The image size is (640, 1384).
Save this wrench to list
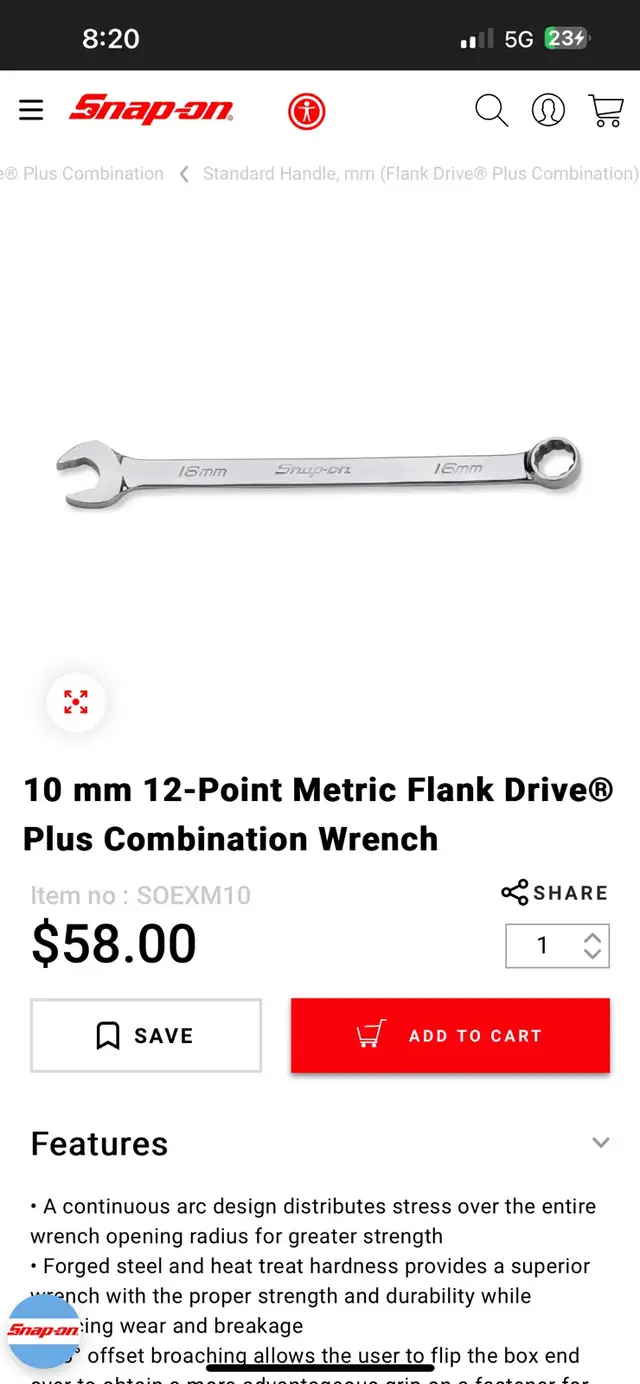146,1036
